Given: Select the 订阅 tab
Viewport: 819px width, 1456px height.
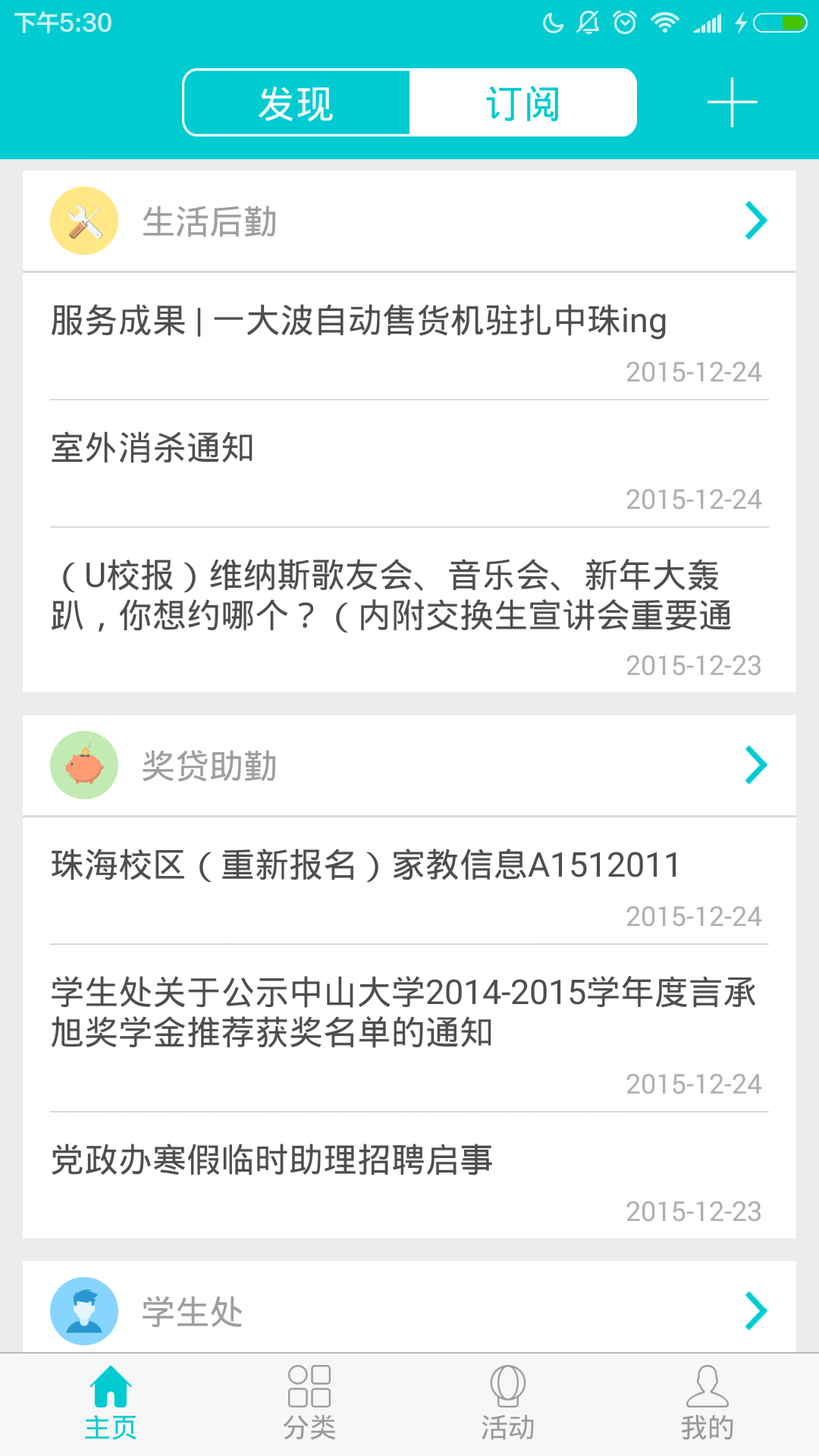Looking at the screenshot, I should [x=522, y=102].
